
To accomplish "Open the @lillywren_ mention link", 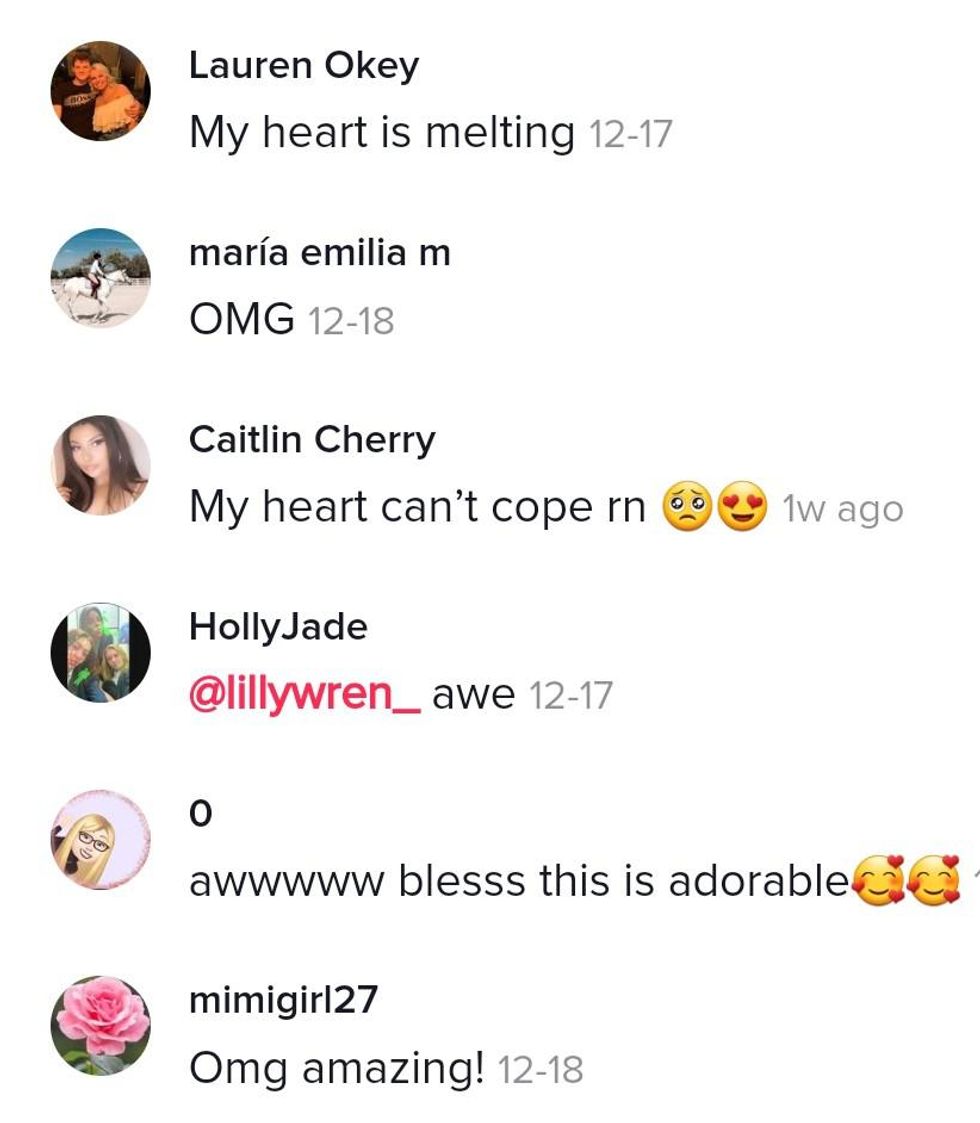I will click(306, 694).
